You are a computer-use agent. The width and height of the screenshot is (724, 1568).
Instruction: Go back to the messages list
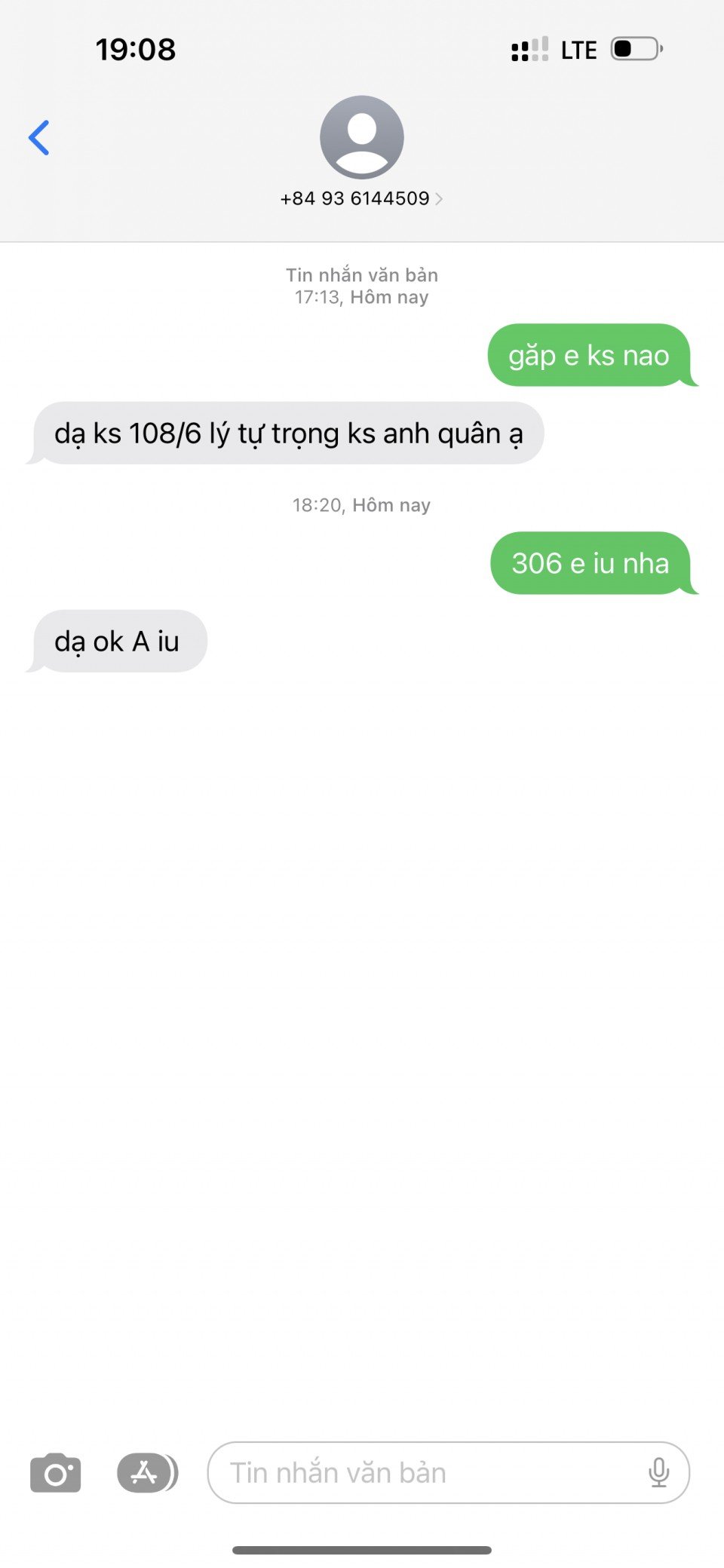coord(39,138)
